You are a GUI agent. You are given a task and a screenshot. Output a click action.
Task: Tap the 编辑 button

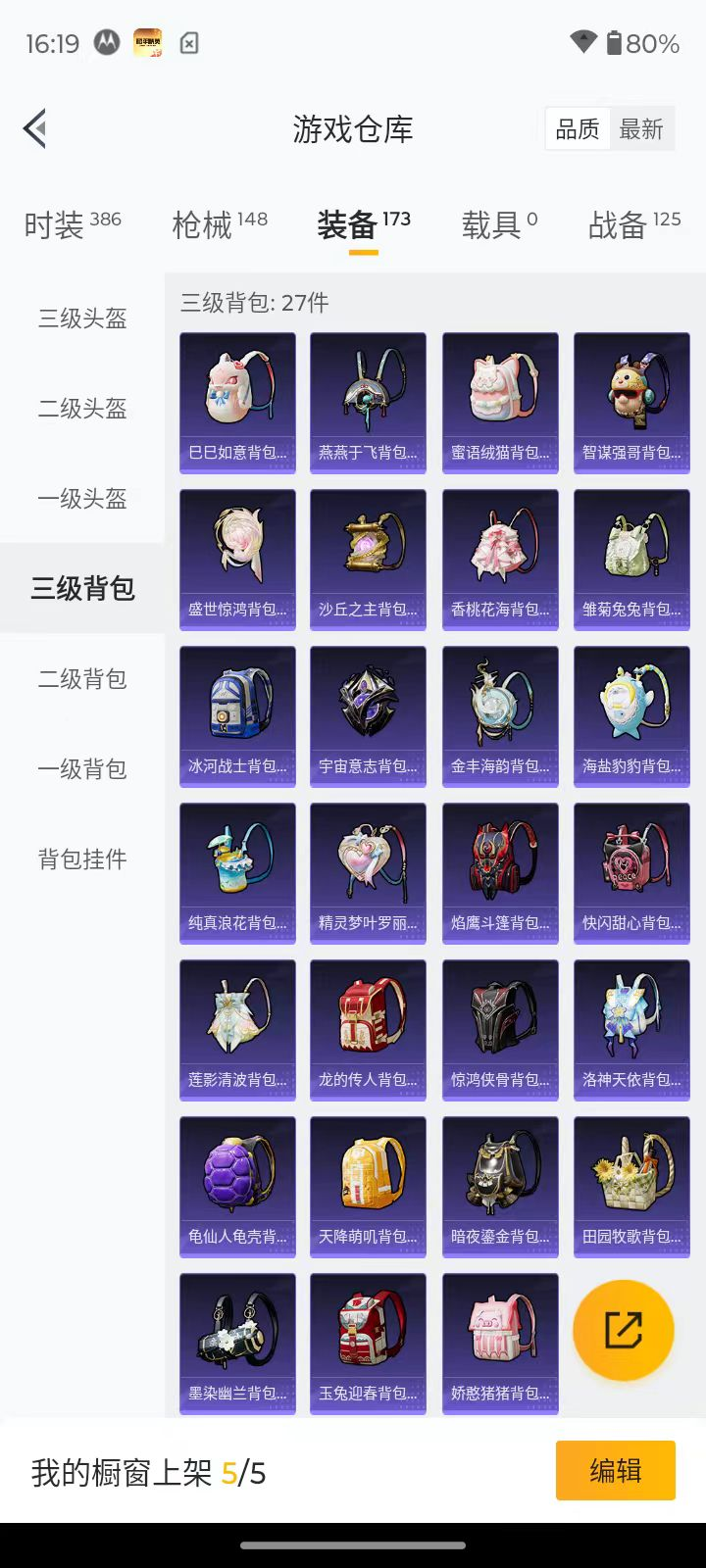click(615, 1470)
